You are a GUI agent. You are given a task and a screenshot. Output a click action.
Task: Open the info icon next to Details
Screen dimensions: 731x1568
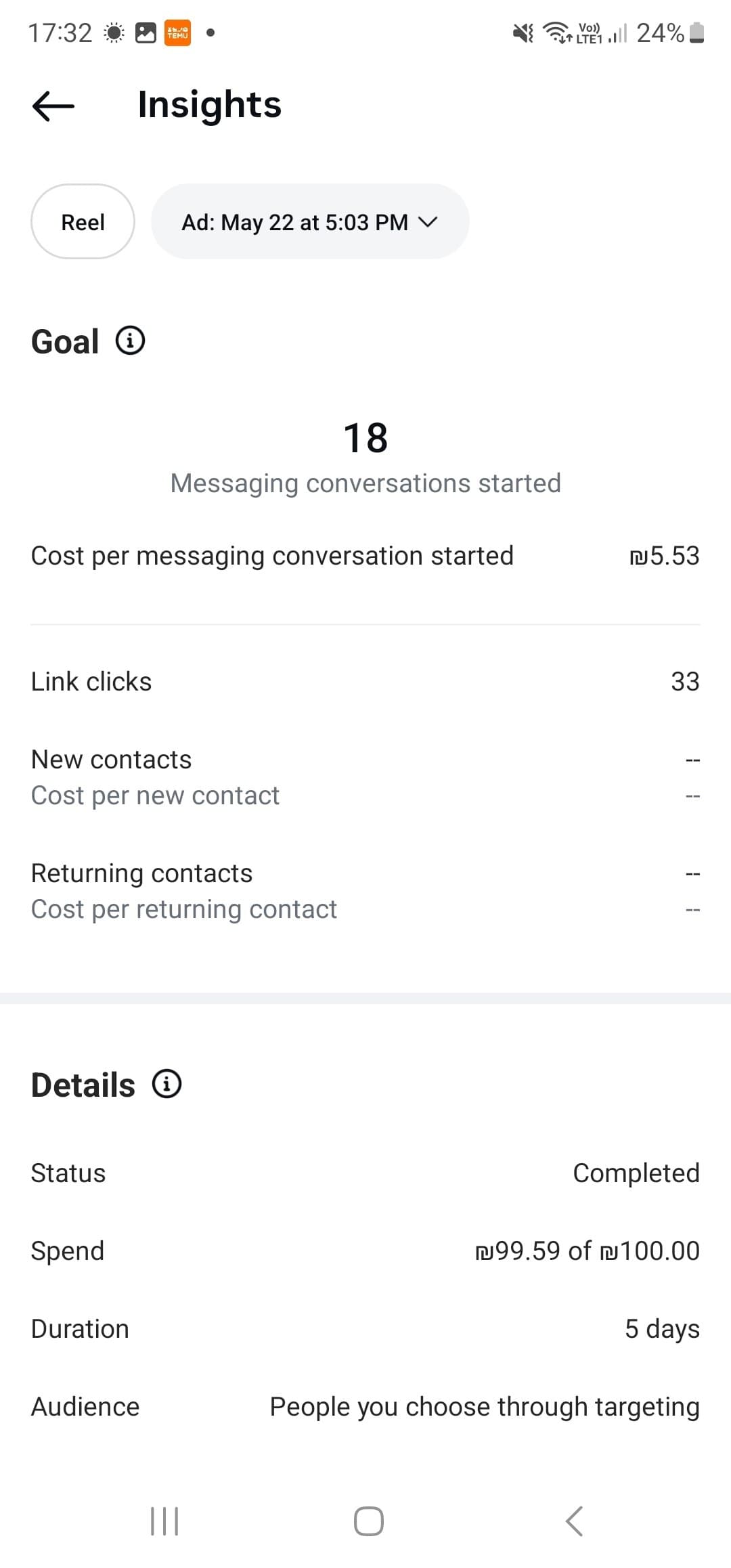(x=167, y=1084)
